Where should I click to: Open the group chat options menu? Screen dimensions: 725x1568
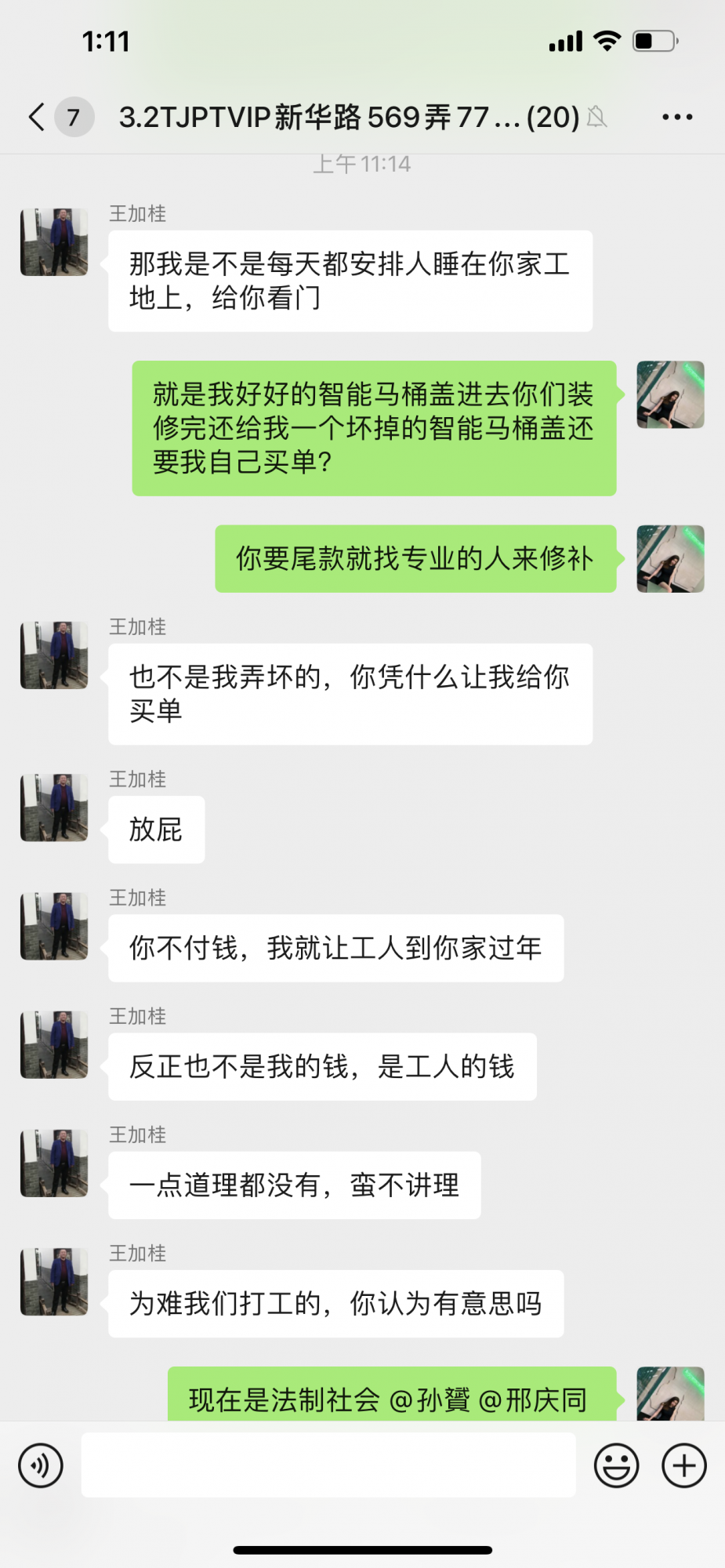tap(677, 118)
